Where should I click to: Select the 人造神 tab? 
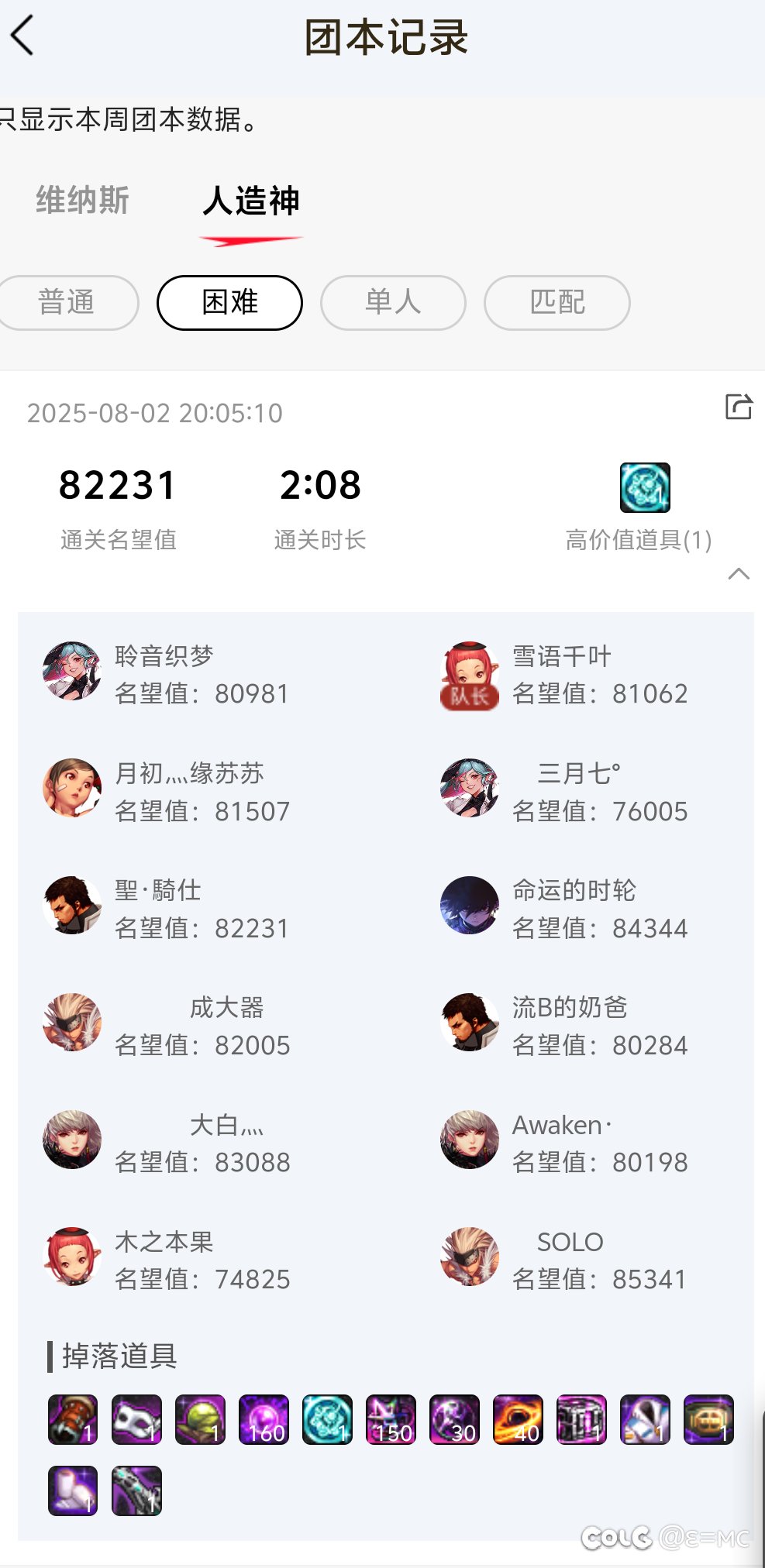251,201
